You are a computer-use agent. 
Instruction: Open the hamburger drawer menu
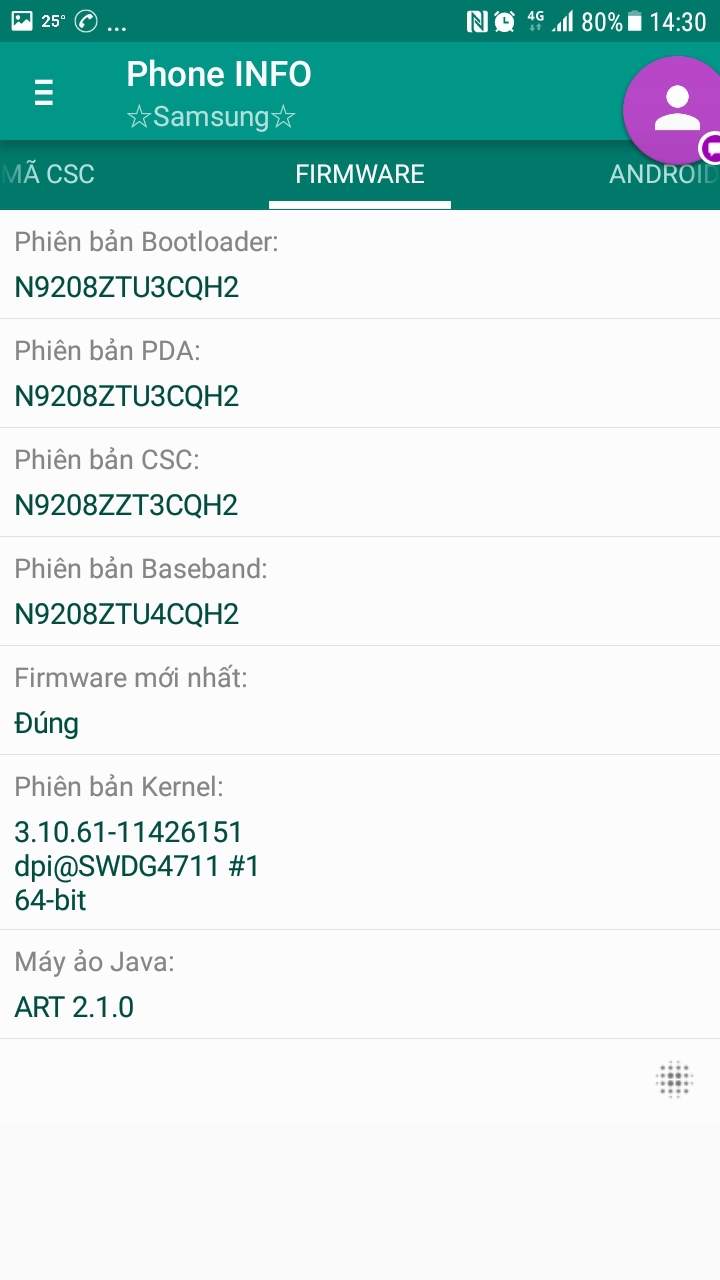click(x=44, y=92)
